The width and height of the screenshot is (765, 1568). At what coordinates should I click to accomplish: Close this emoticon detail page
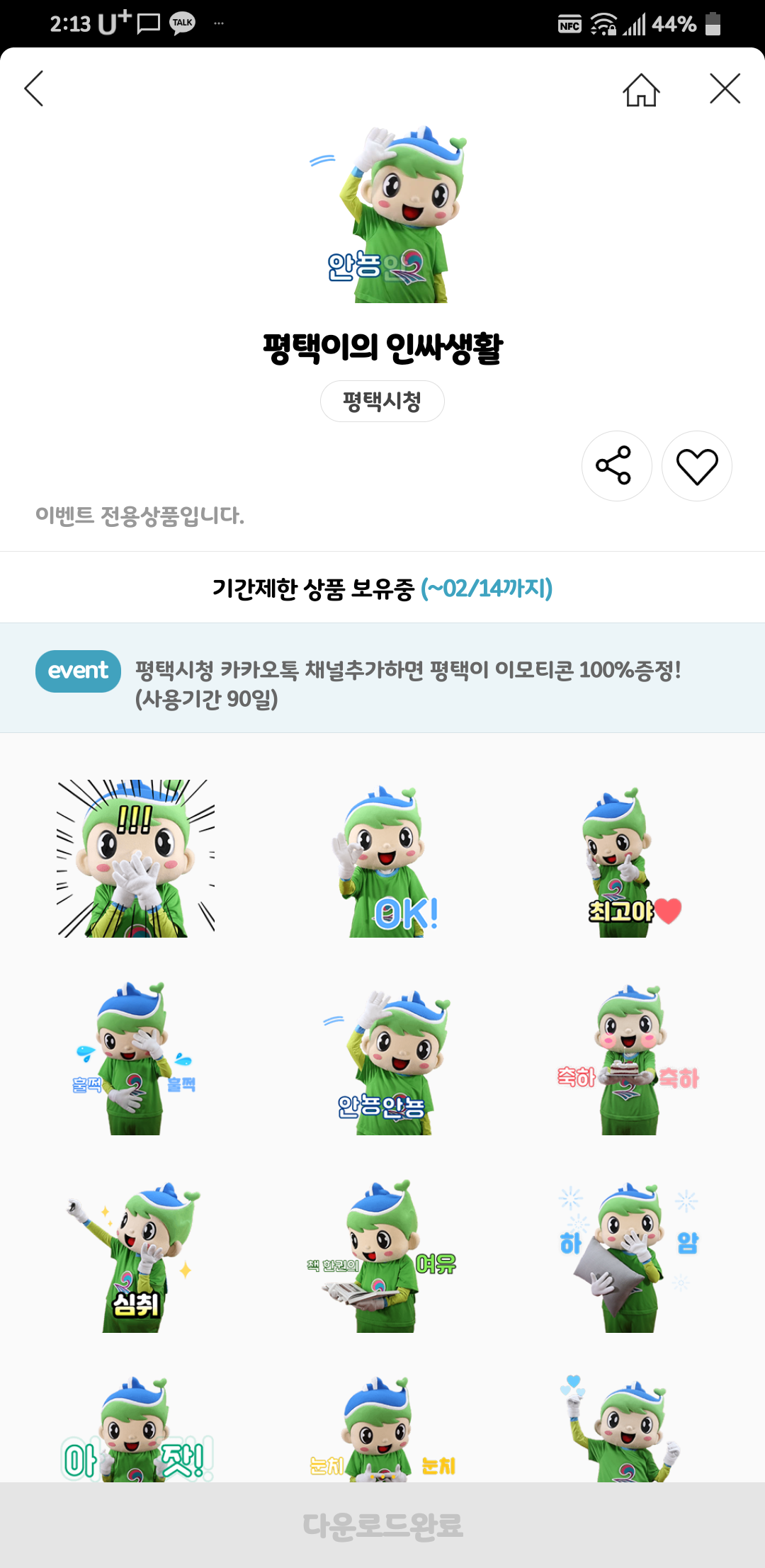point(725,89)
